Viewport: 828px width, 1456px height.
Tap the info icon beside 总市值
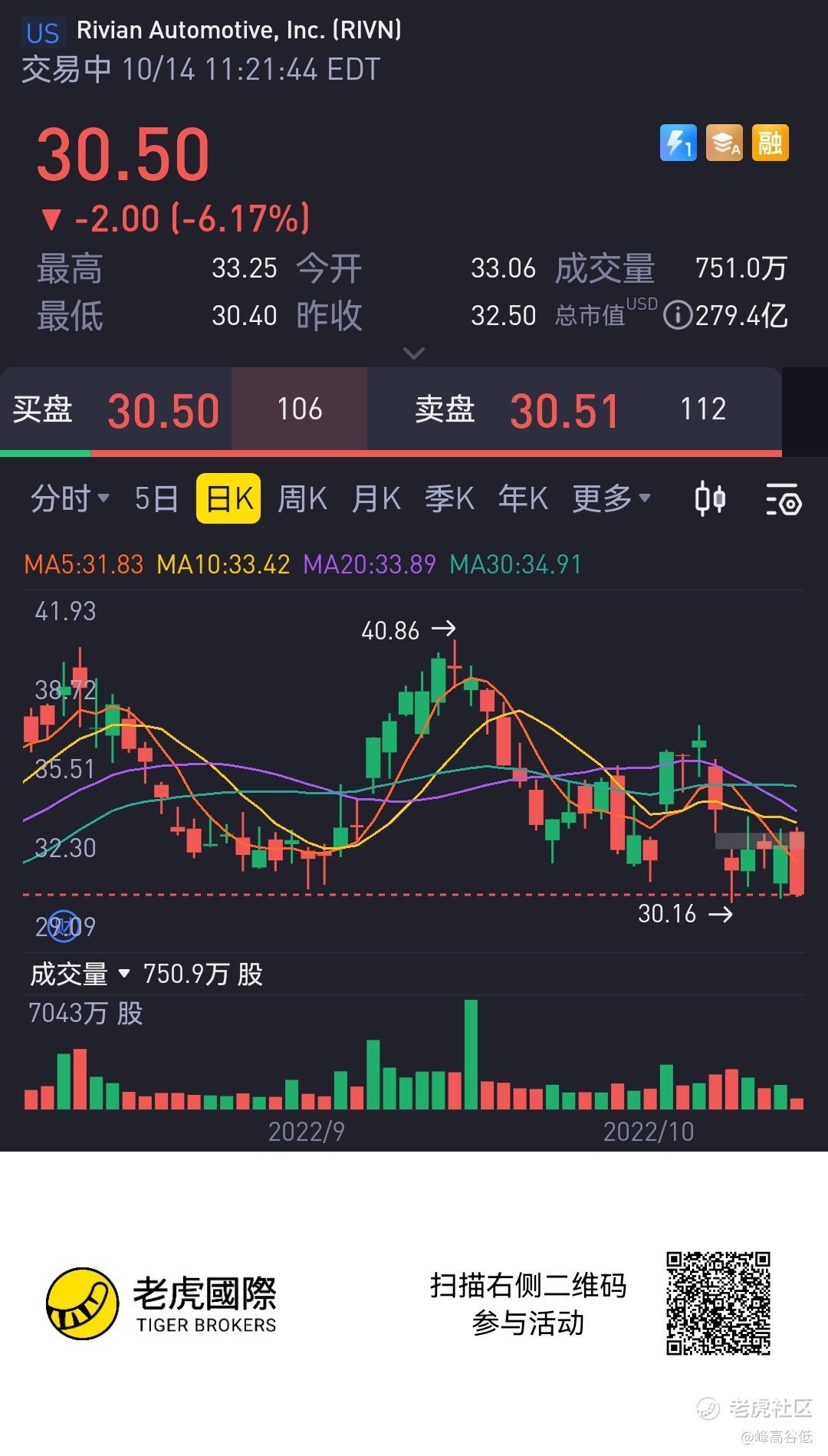(678, 315)
